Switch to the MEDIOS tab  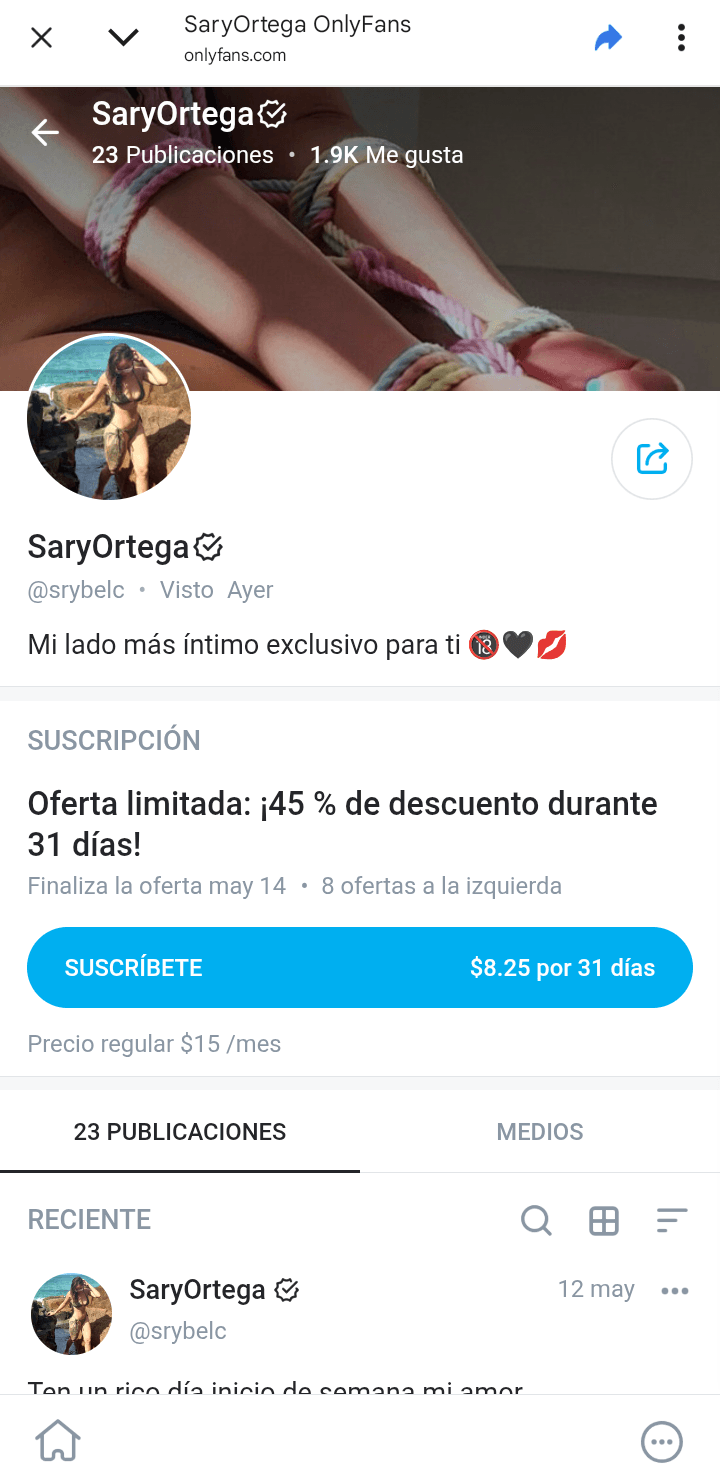(x=540, y=1131)
